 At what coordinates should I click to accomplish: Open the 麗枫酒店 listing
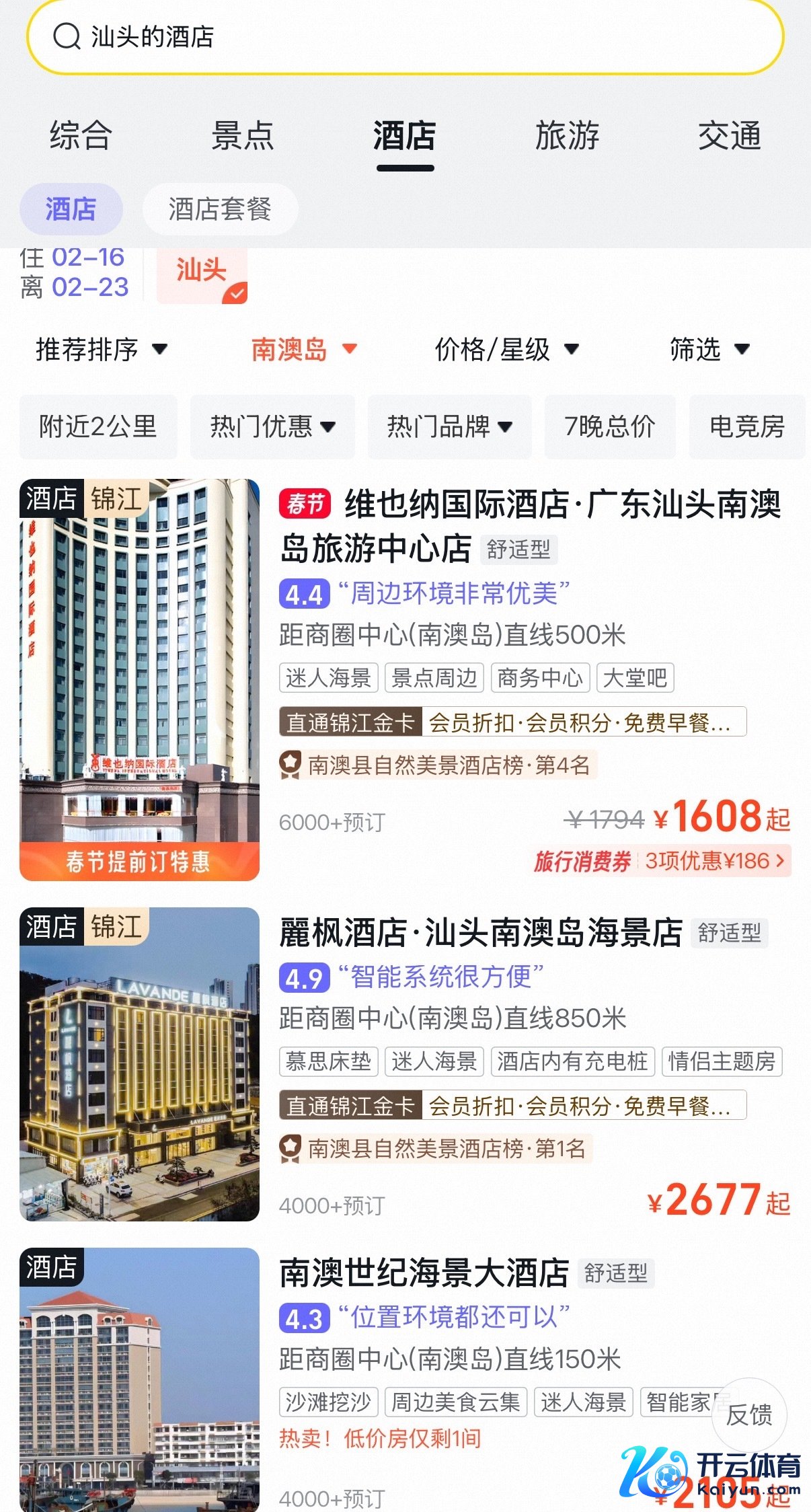pos(481,933)
